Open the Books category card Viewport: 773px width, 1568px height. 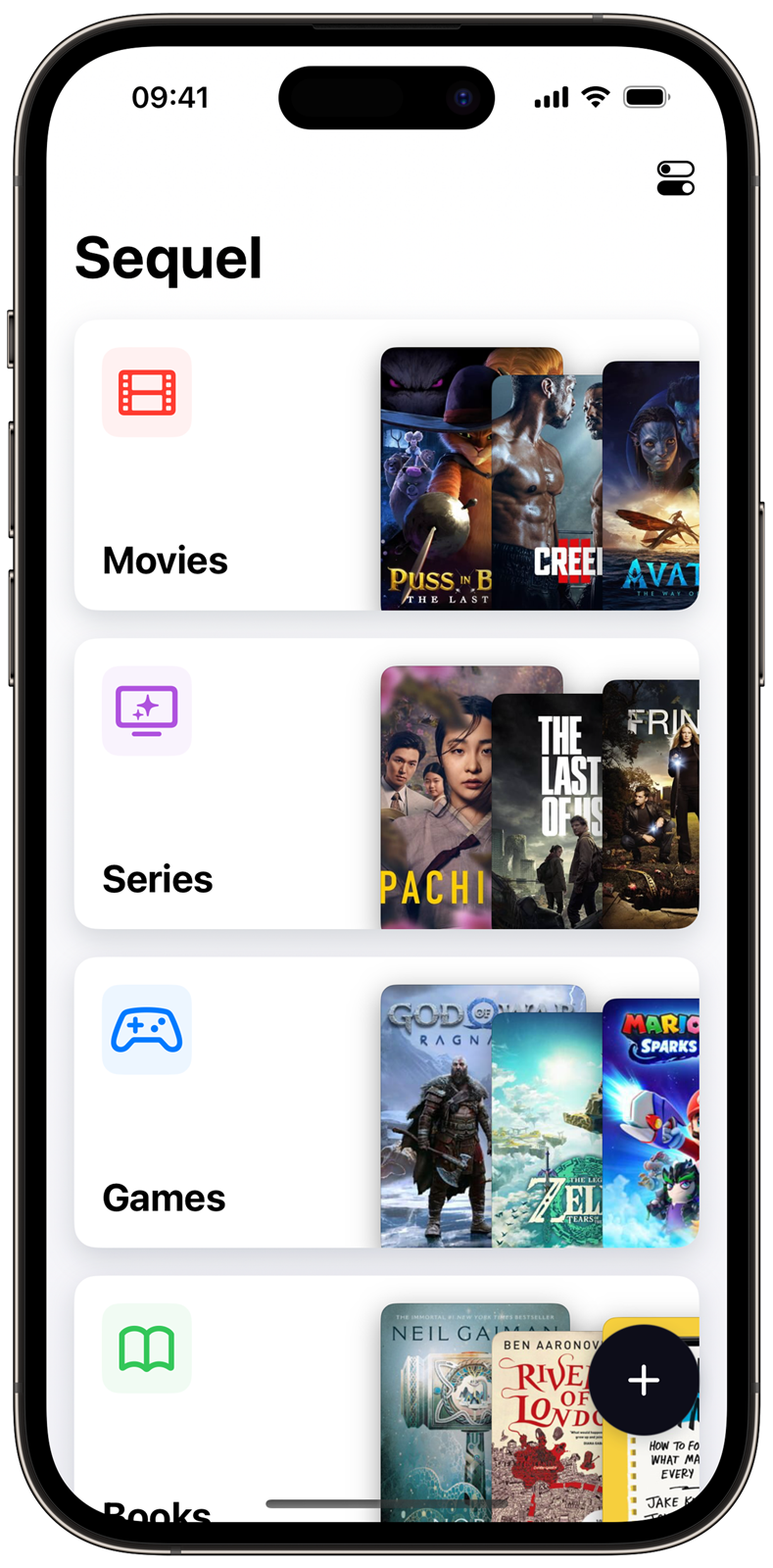tap(386, 1398)
